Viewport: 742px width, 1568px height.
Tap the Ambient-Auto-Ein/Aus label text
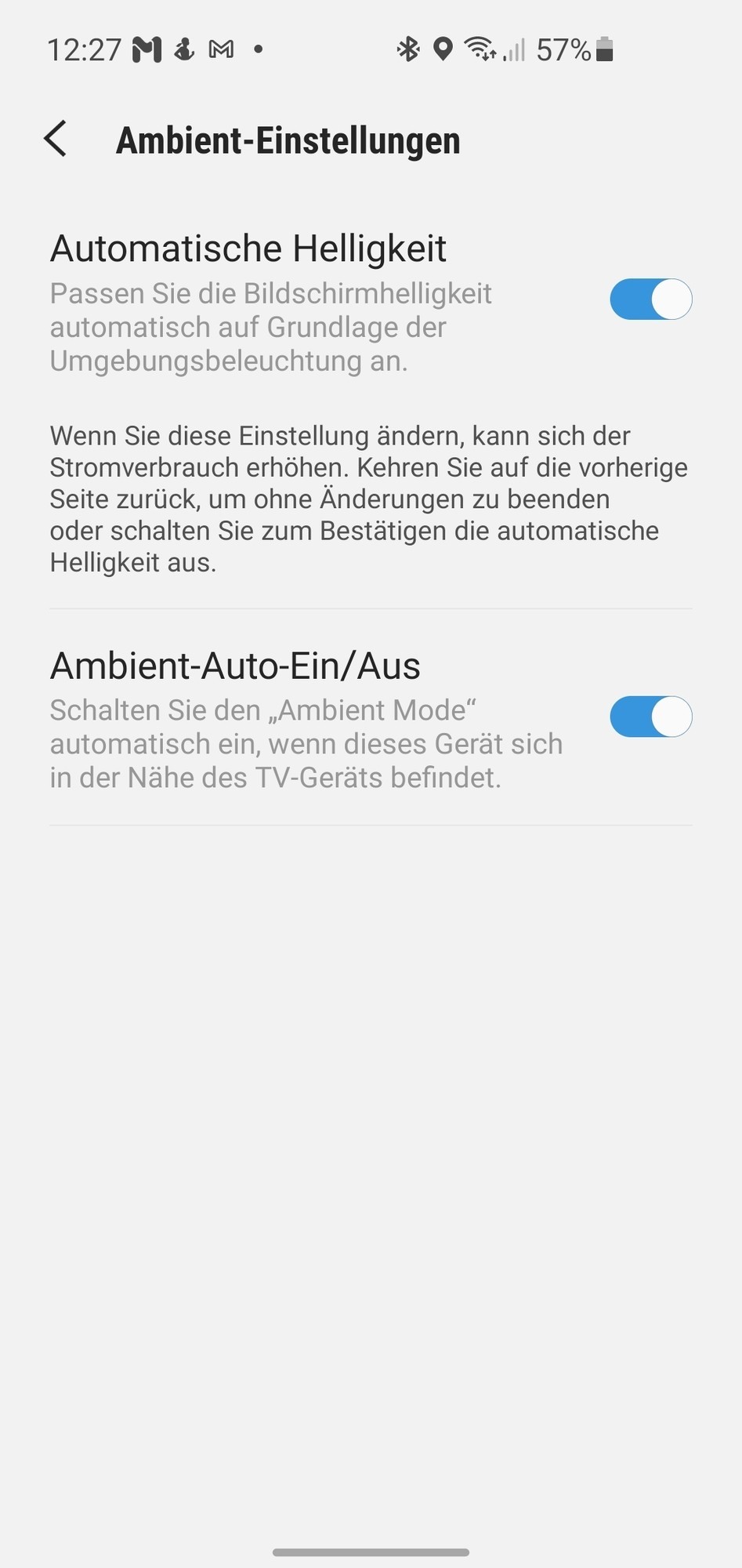tap(235, 665)
